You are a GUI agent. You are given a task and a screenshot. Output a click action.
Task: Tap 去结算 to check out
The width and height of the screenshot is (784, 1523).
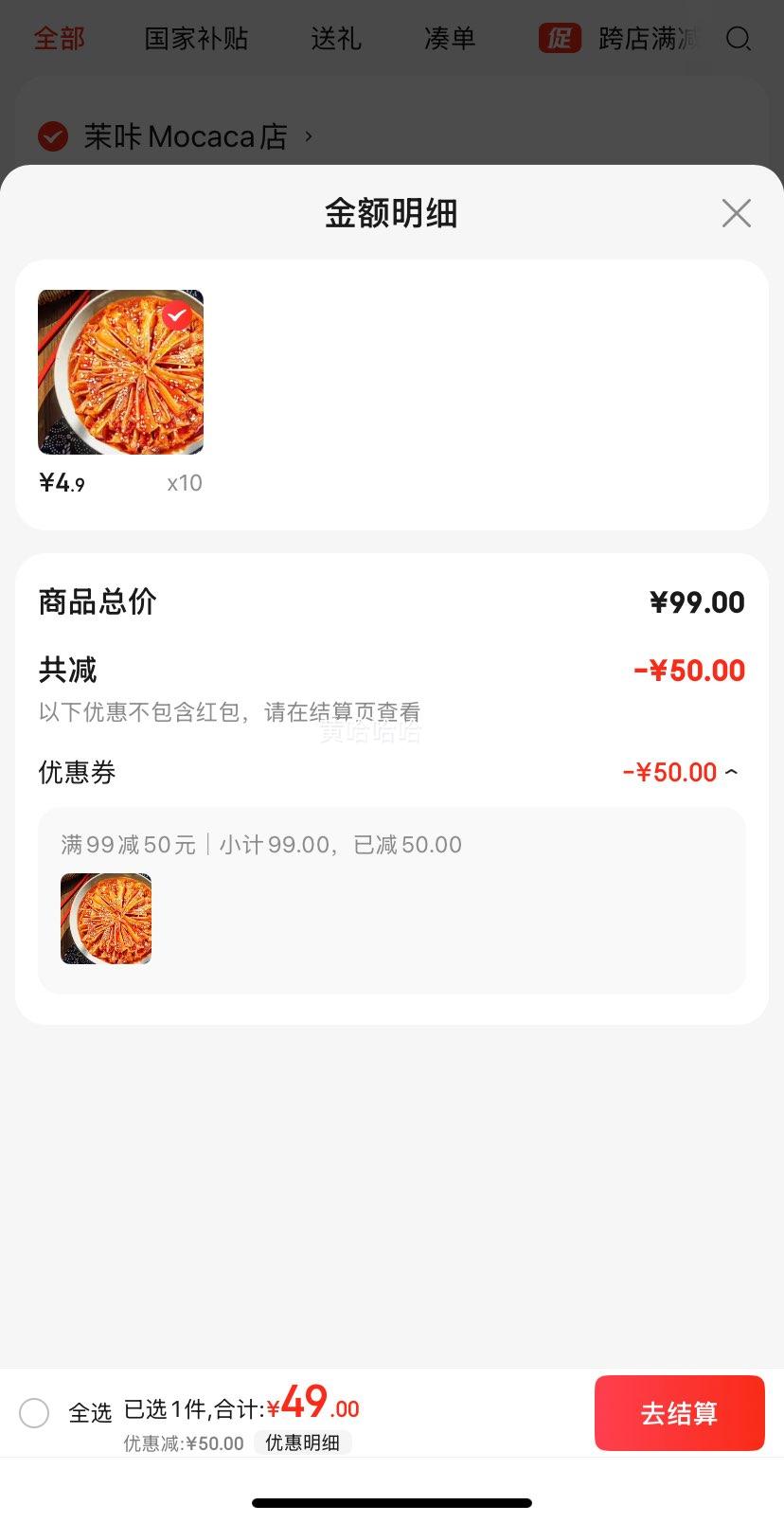tap(679, 1412)
